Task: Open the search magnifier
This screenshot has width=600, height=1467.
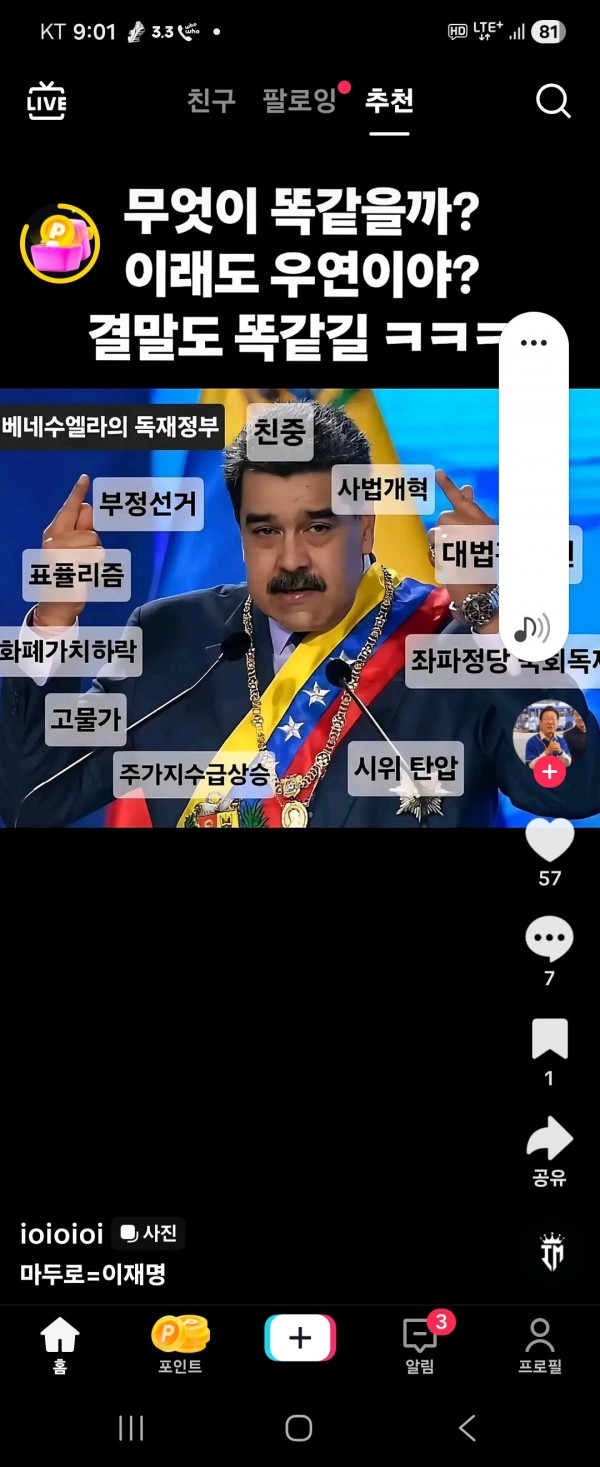Action: [552, 101]
